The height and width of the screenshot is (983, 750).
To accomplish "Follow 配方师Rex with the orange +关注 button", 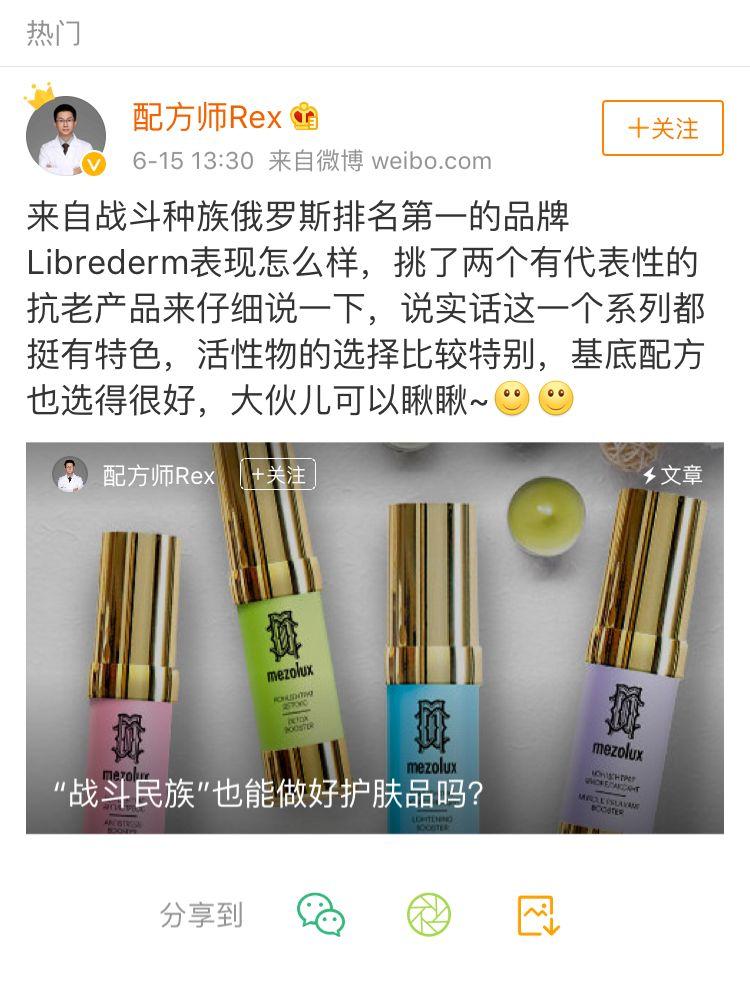I will tap(662, 128).
